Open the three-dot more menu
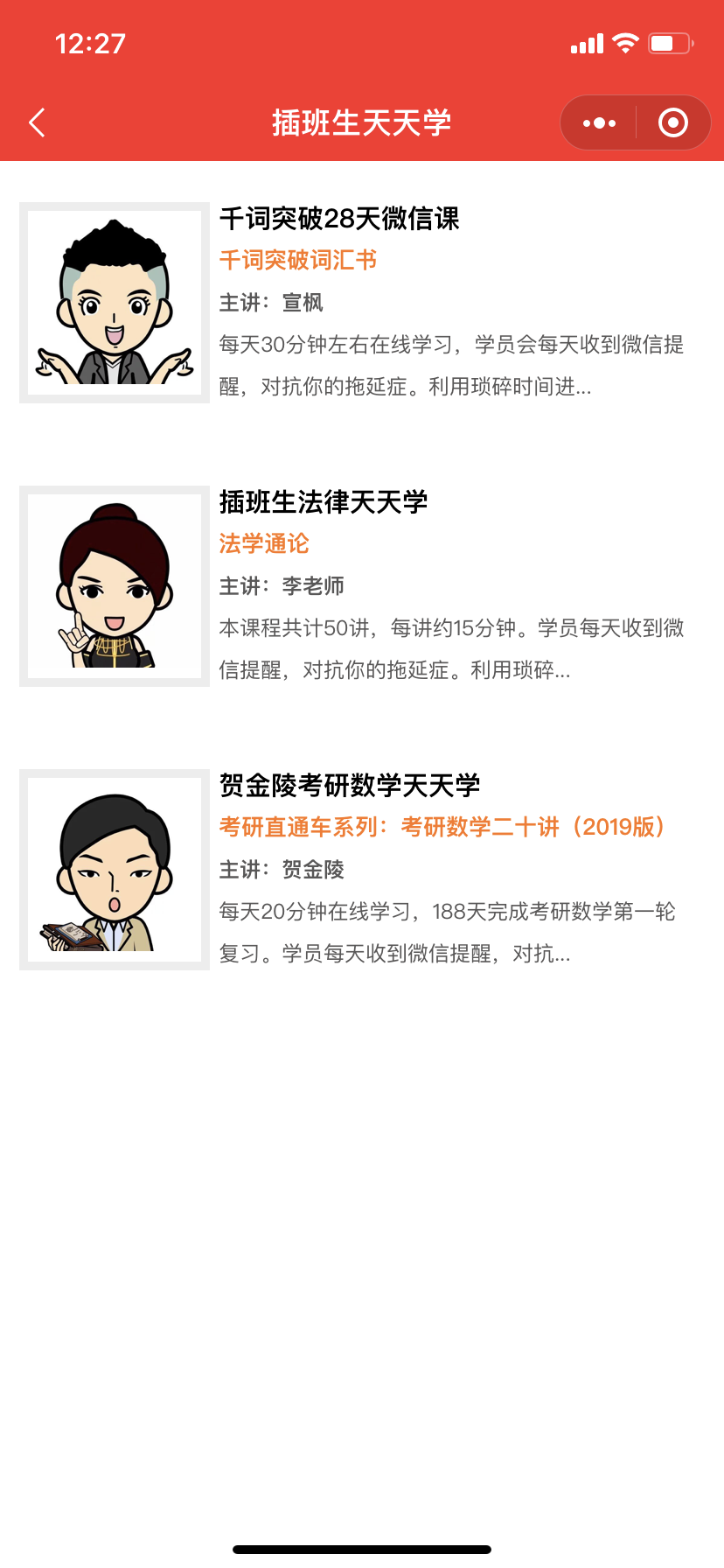 pos(599,123)
